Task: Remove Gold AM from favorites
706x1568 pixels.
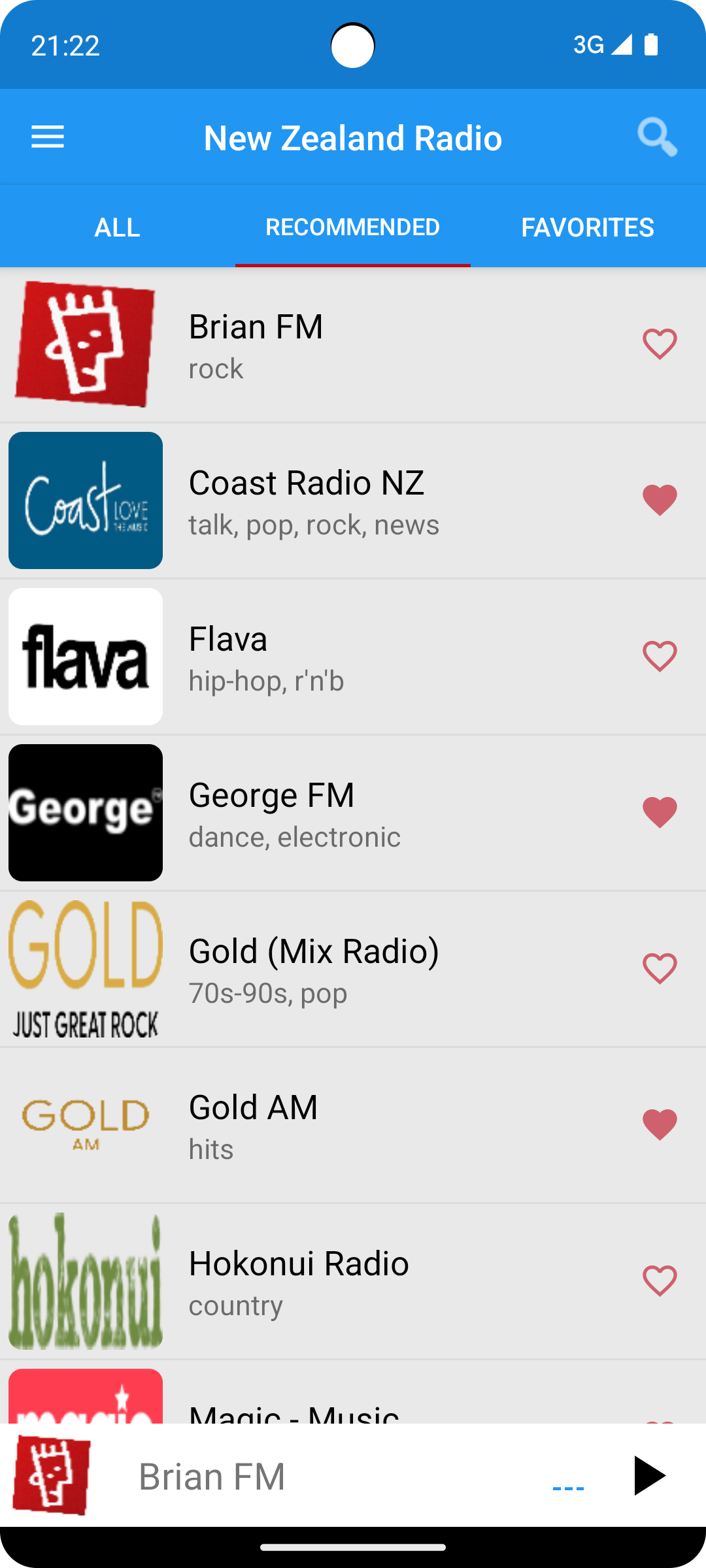Action: coord(660,1125)
